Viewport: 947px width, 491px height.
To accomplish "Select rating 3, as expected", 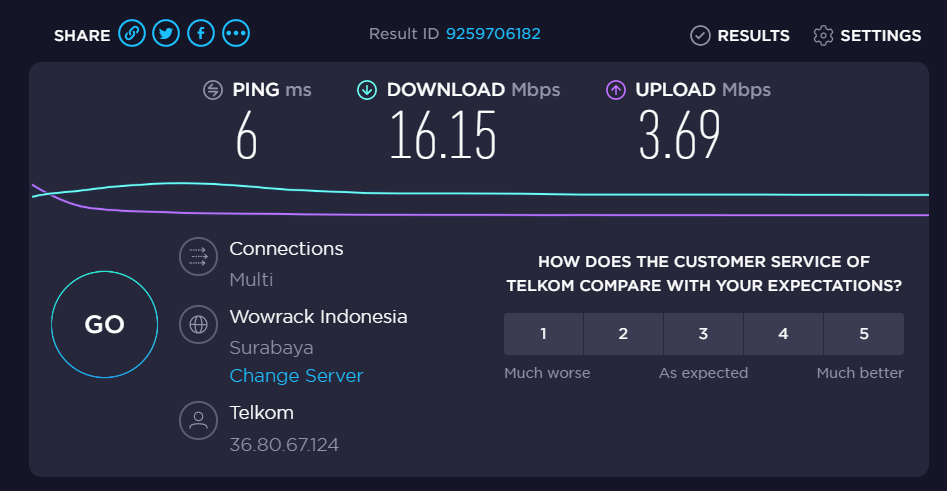I will pos(703,334).
